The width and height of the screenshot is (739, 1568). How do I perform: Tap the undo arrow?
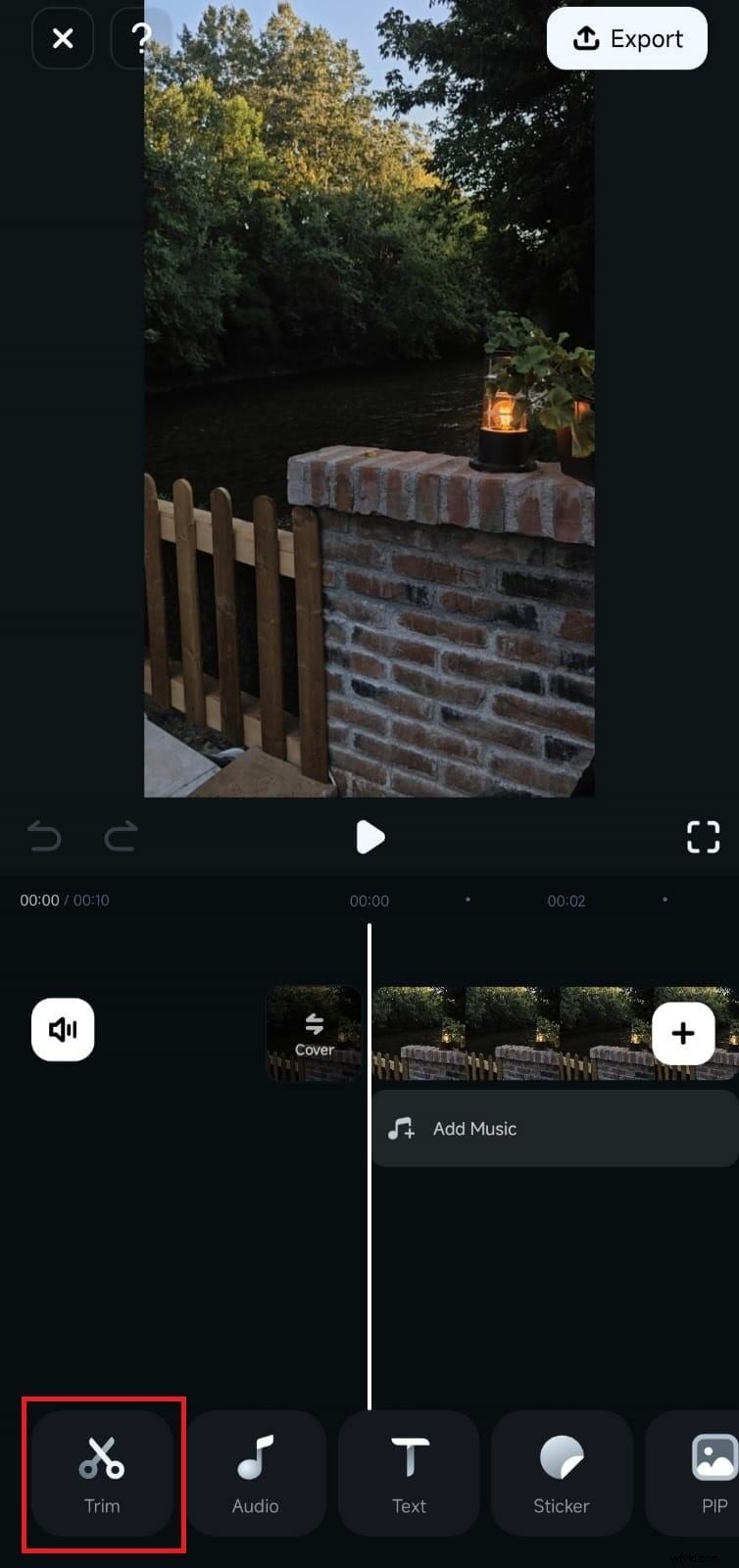click(x=44, y=837)
